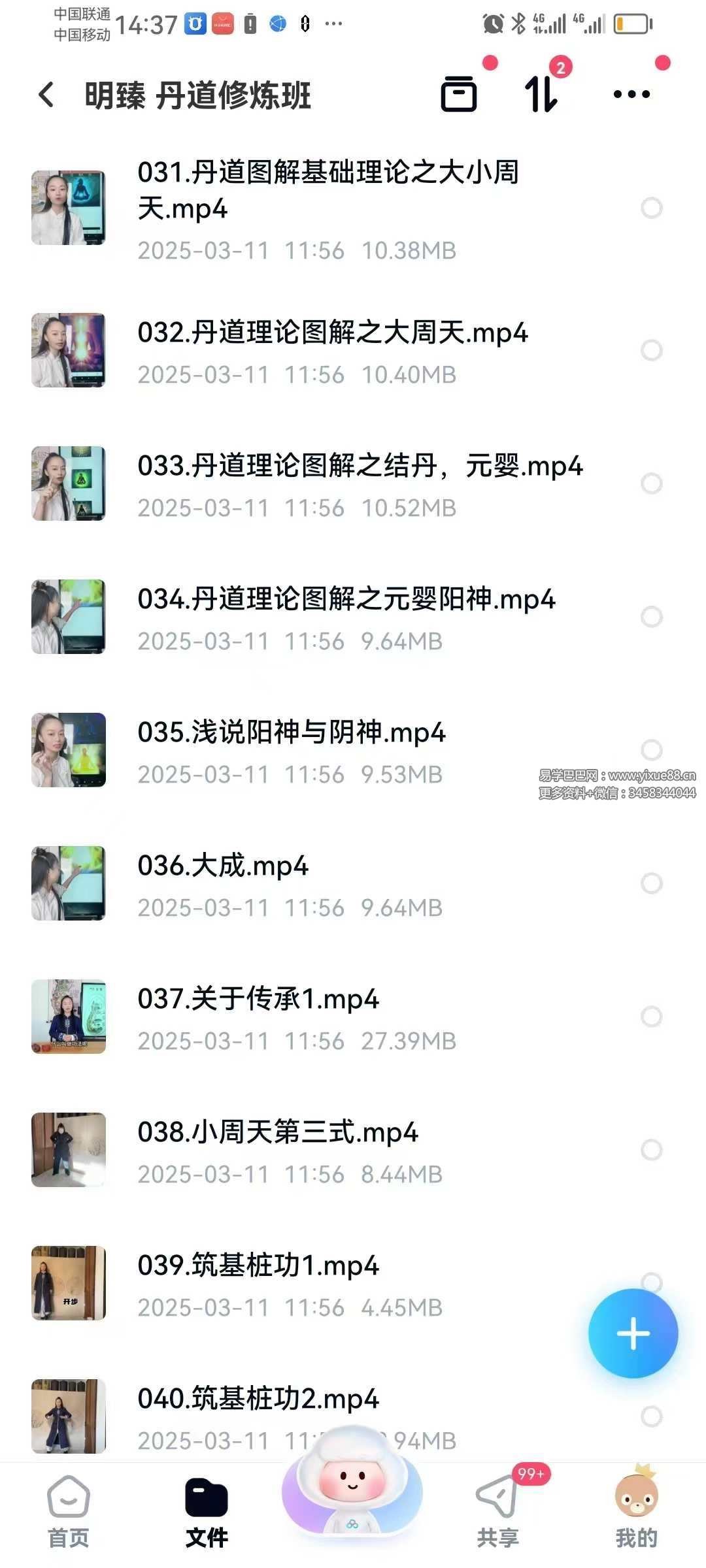Open the center mascot assistant button
Screen dimensions: 706x1568
[x=352, y=1496]
